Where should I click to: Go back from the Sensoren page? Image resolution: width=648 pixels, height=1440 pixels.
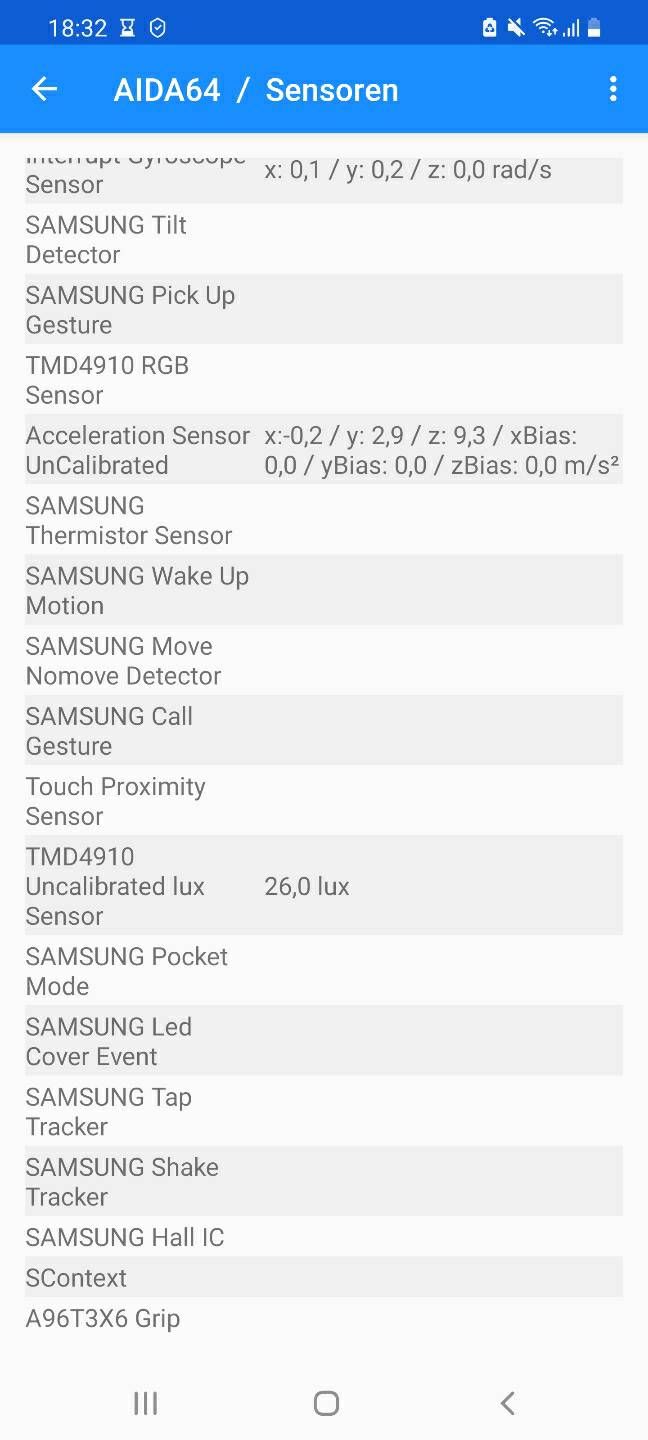pos(44,90)
